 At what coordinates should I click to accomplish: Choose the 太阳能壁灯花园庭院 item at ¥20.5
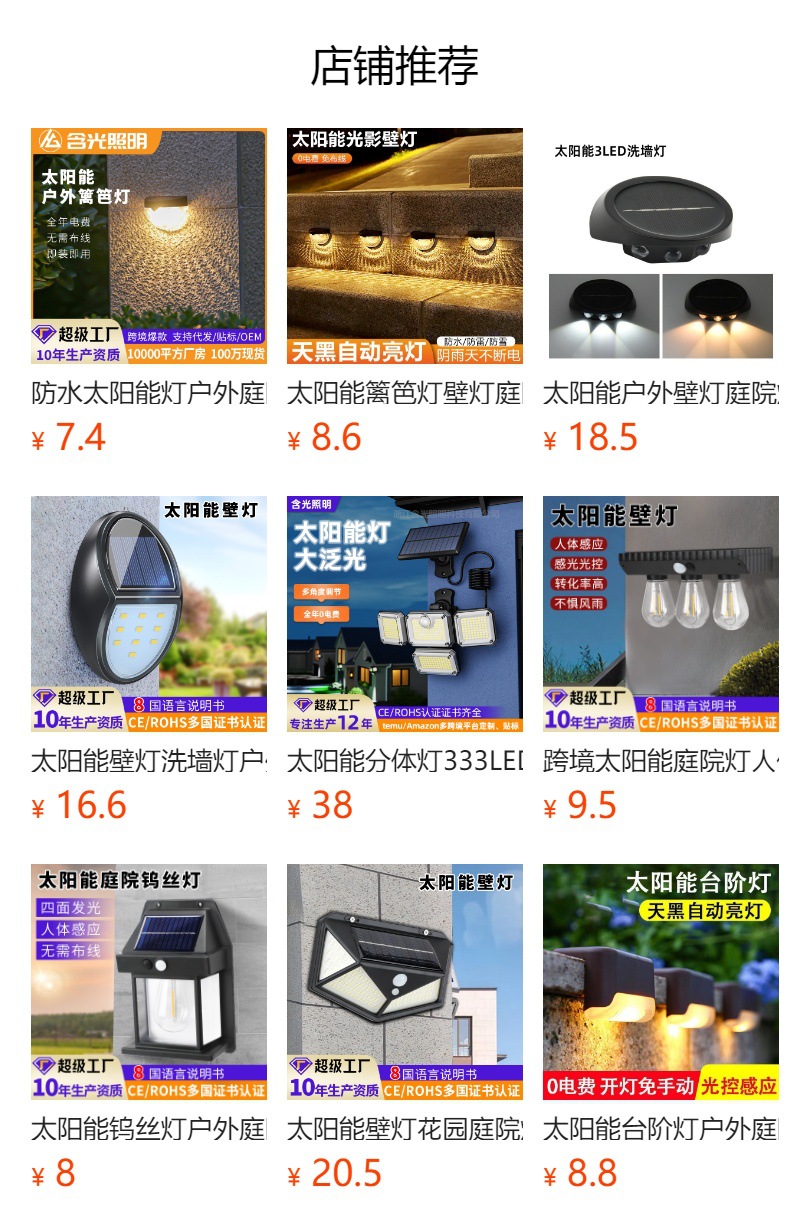tap(405, 982)
